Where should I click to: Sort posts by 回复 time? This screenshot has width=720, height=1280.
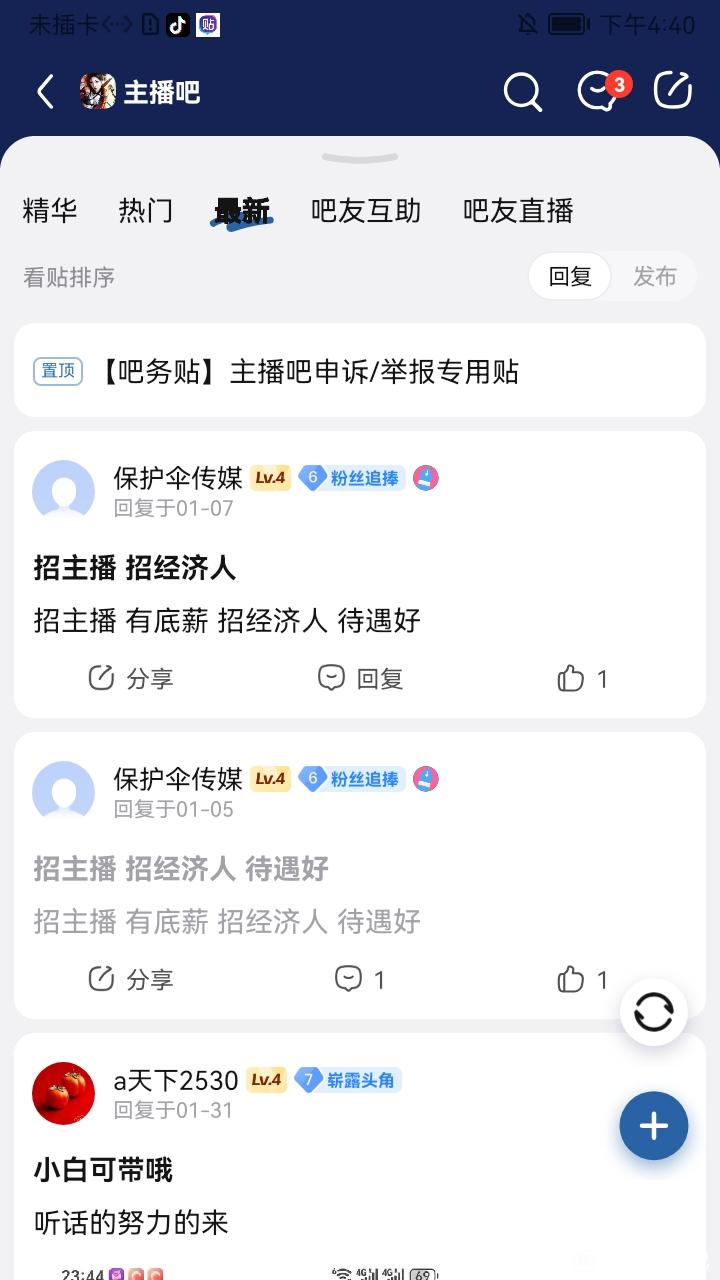(570, 277)
